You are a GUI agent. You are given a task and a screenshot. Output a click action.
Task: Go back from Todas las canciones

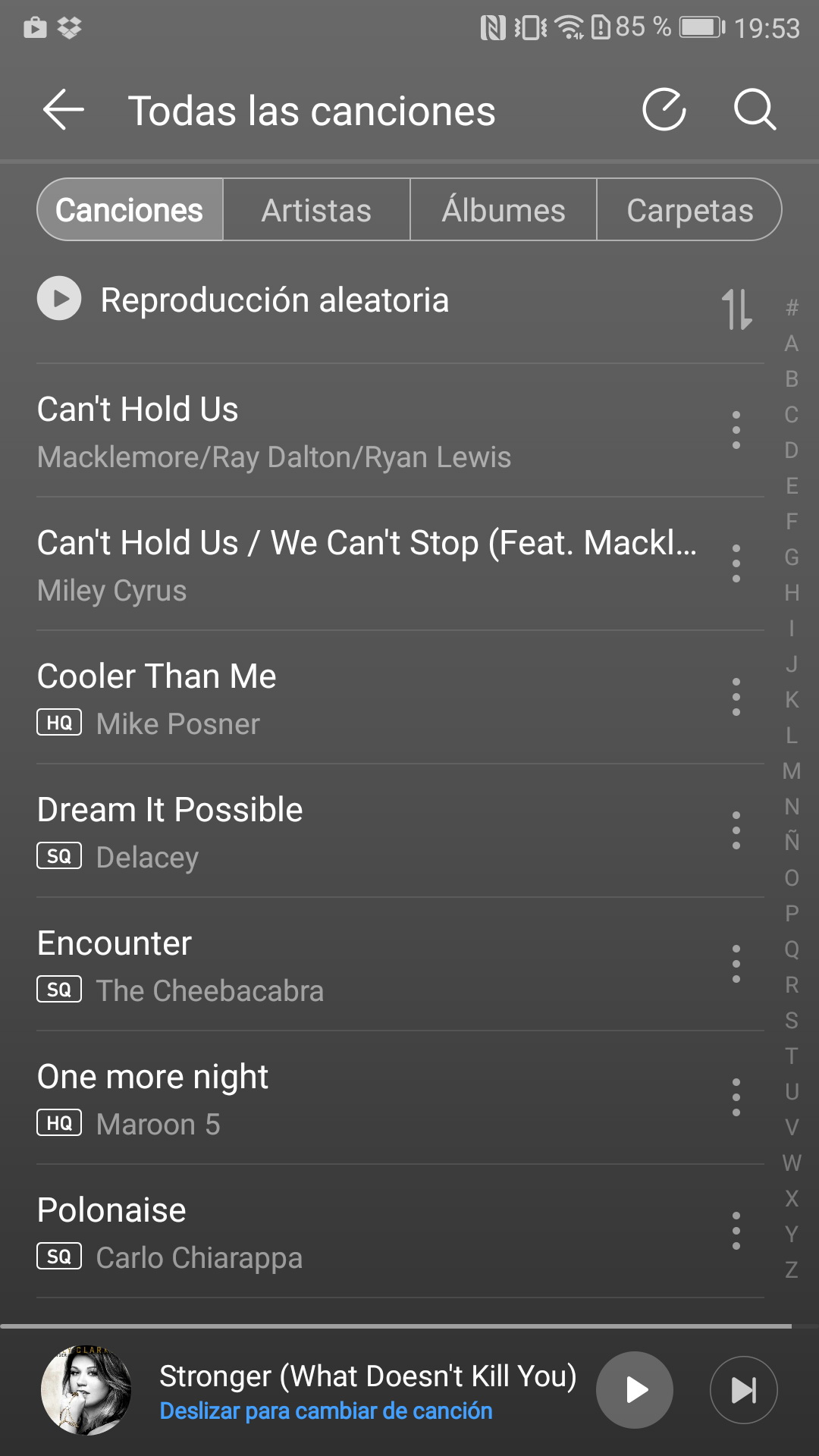64,111
